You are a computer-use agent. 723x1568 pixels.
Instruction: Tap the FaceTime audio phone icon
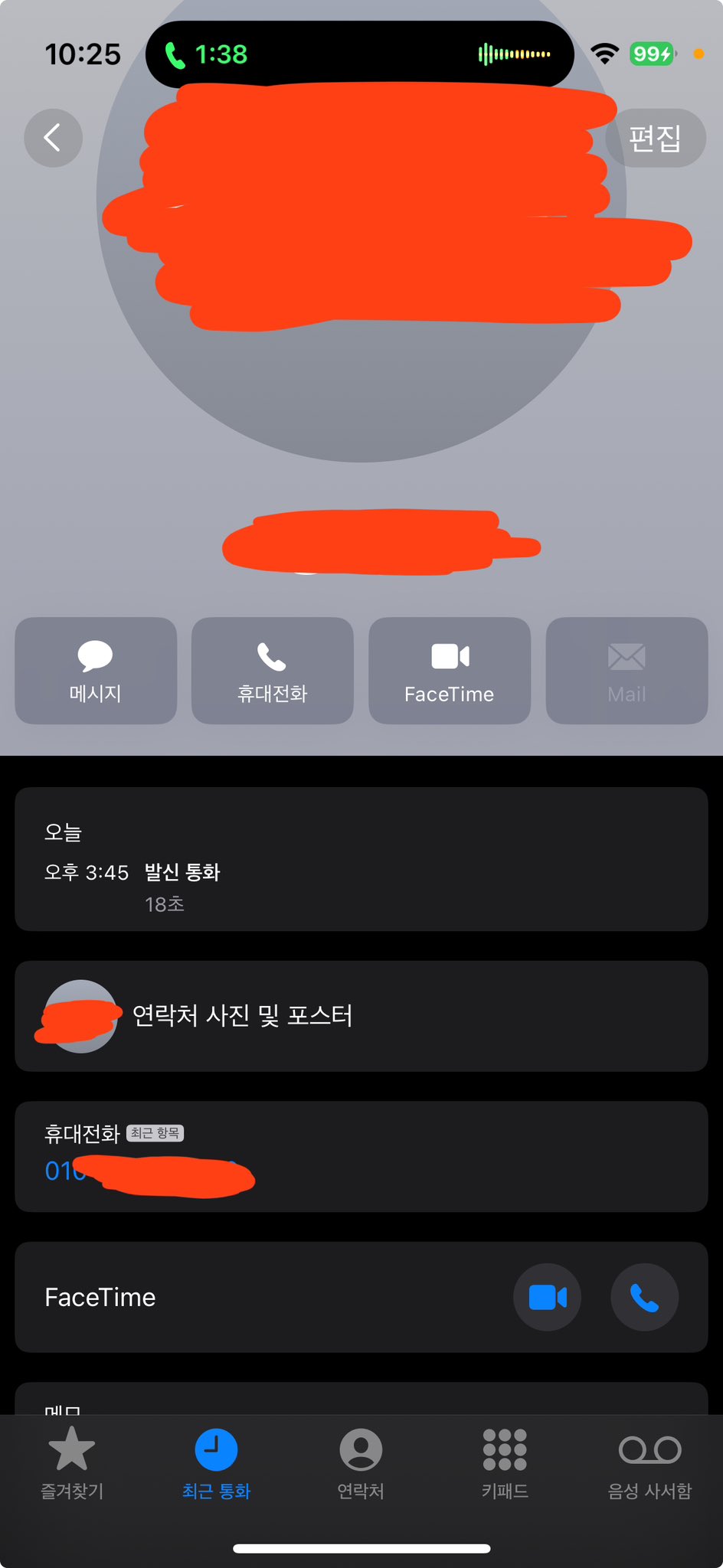(x=644, y=1296)
